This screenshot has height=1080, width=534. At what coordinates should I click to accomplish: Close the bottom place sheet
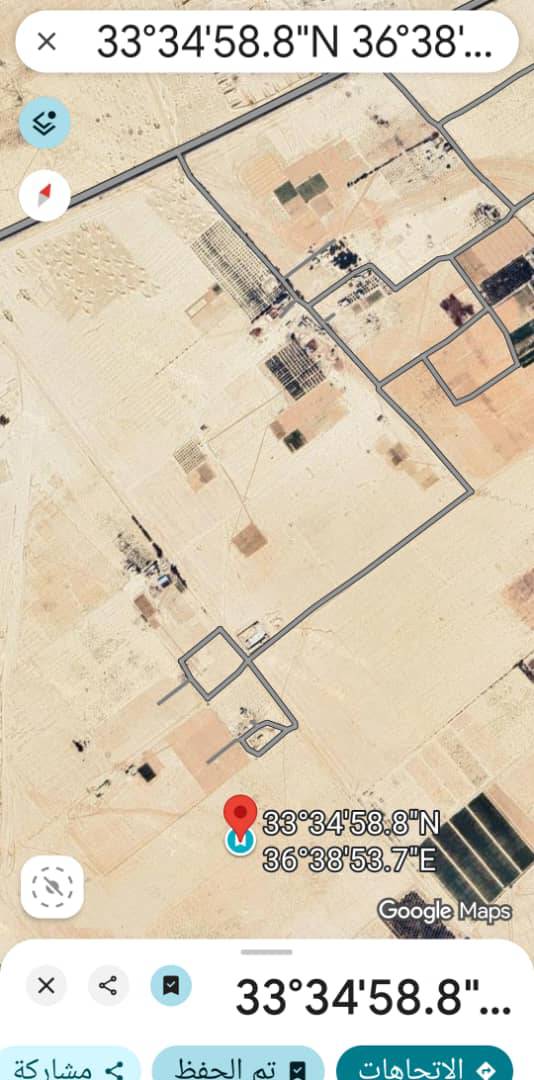click(46, 986)
